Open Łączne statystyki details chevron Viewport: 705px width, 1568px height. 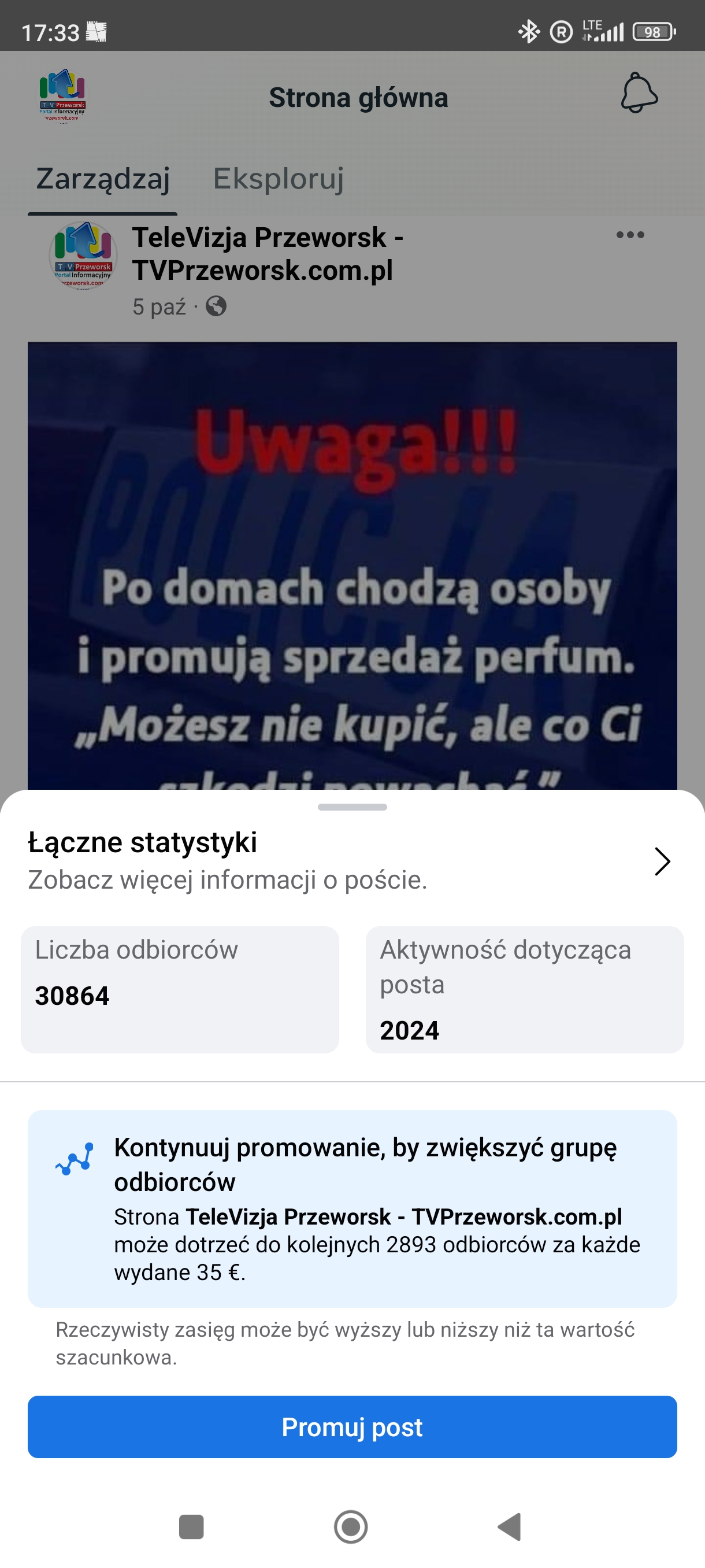[662, 861]
